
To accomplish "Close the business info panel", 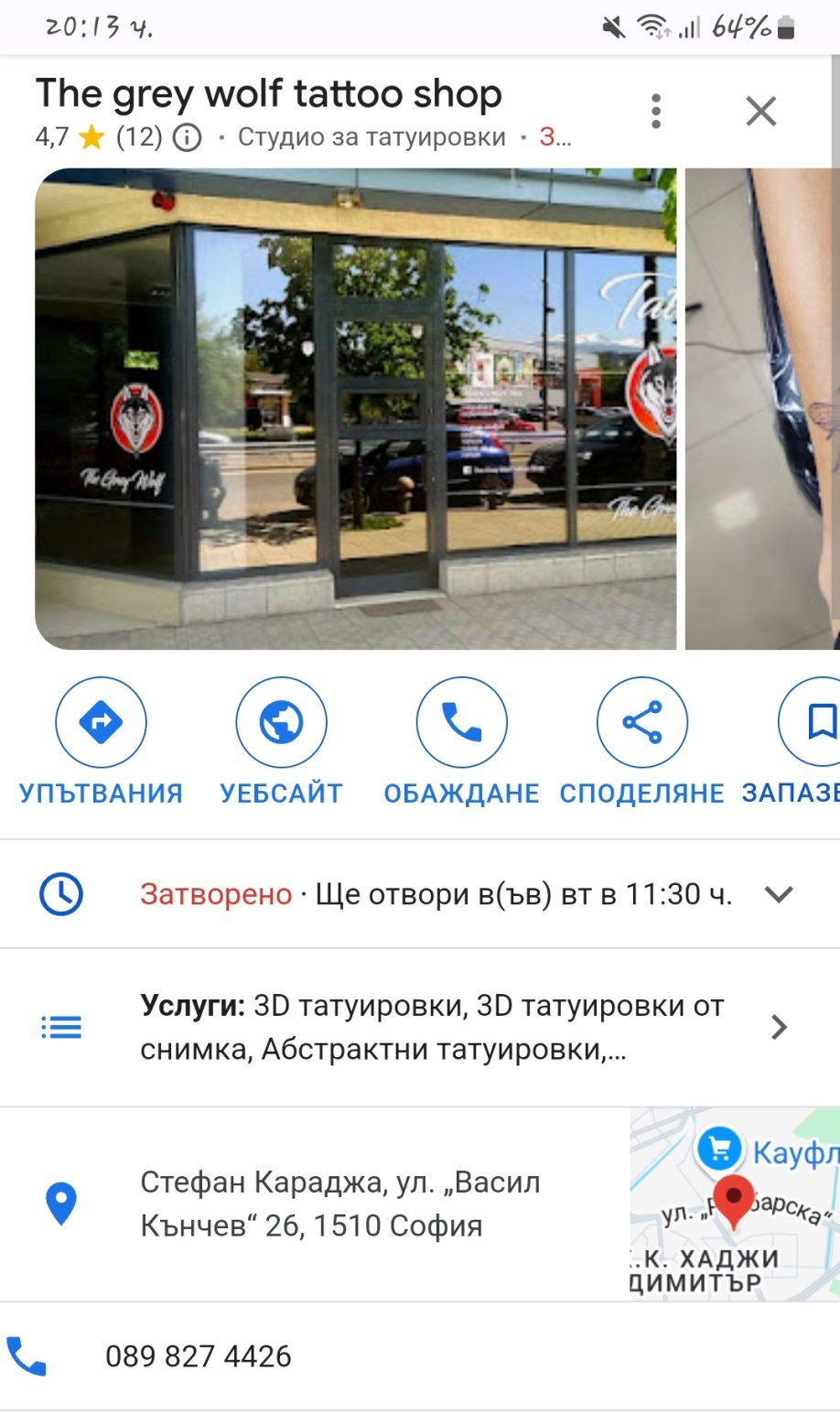I will pyautogui.click(x=760, y=111).
